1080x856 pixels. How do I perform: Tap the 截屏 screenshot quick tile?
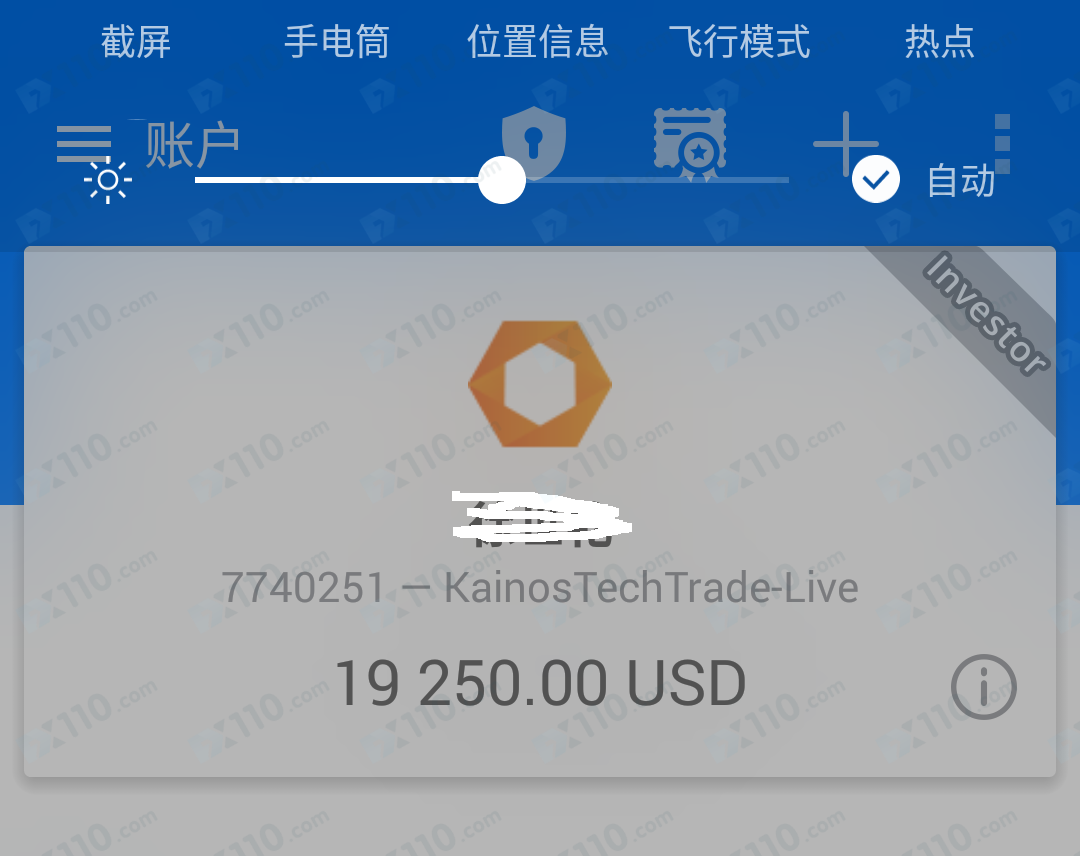(136, 43)
